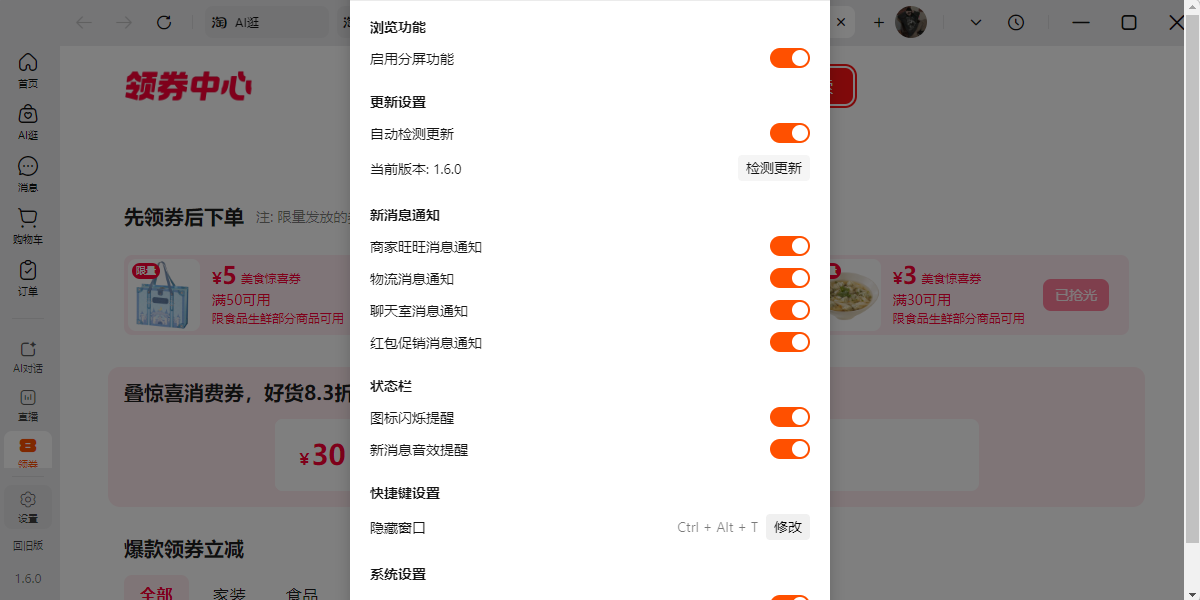
Task: Switch off 物流消息通知
Action: pyautogui.click(x=789, y=278)
